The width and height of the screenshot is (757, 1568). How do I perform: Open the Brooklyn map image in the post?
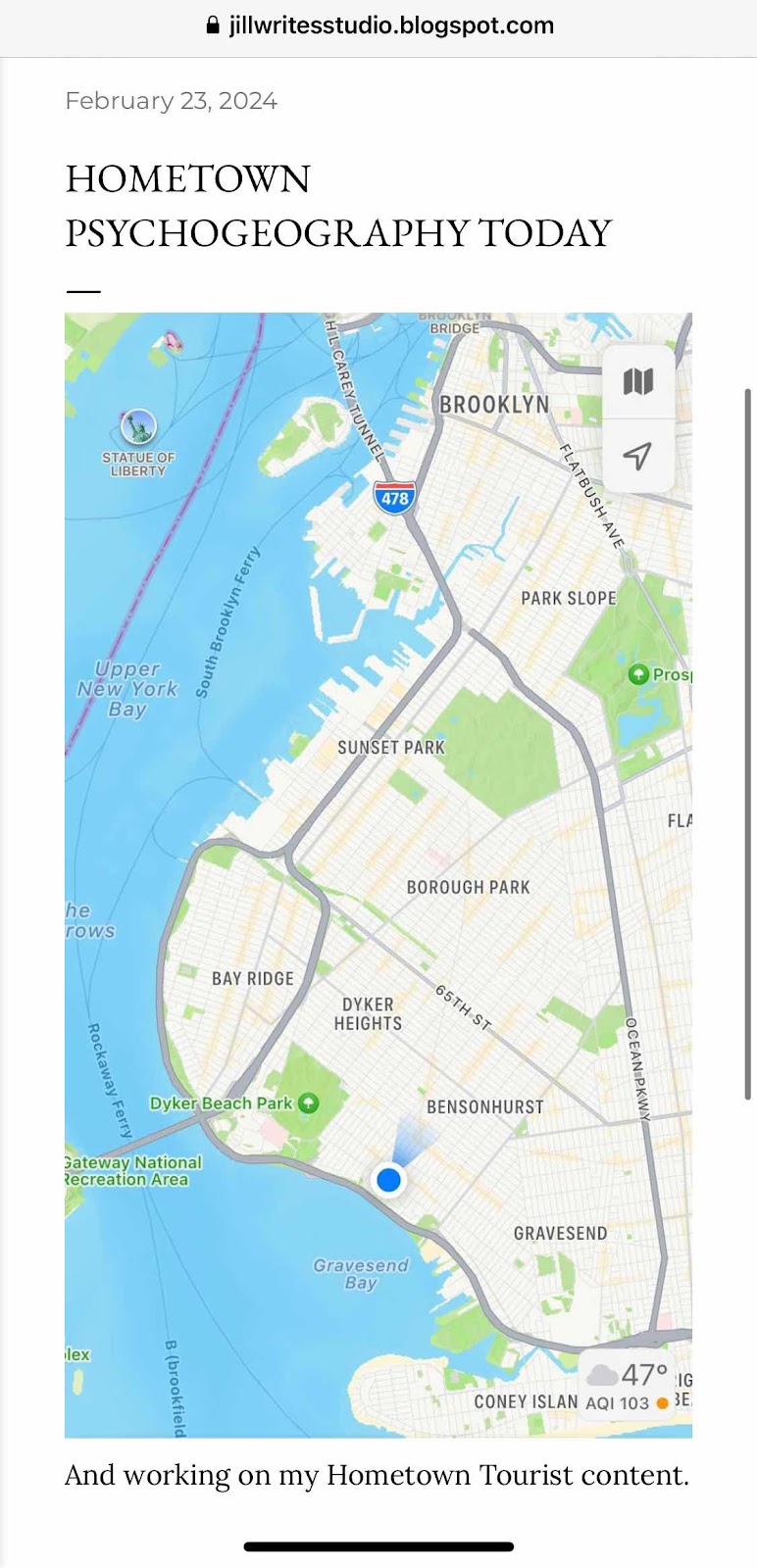pyautogui.click(x=378, y=874)
